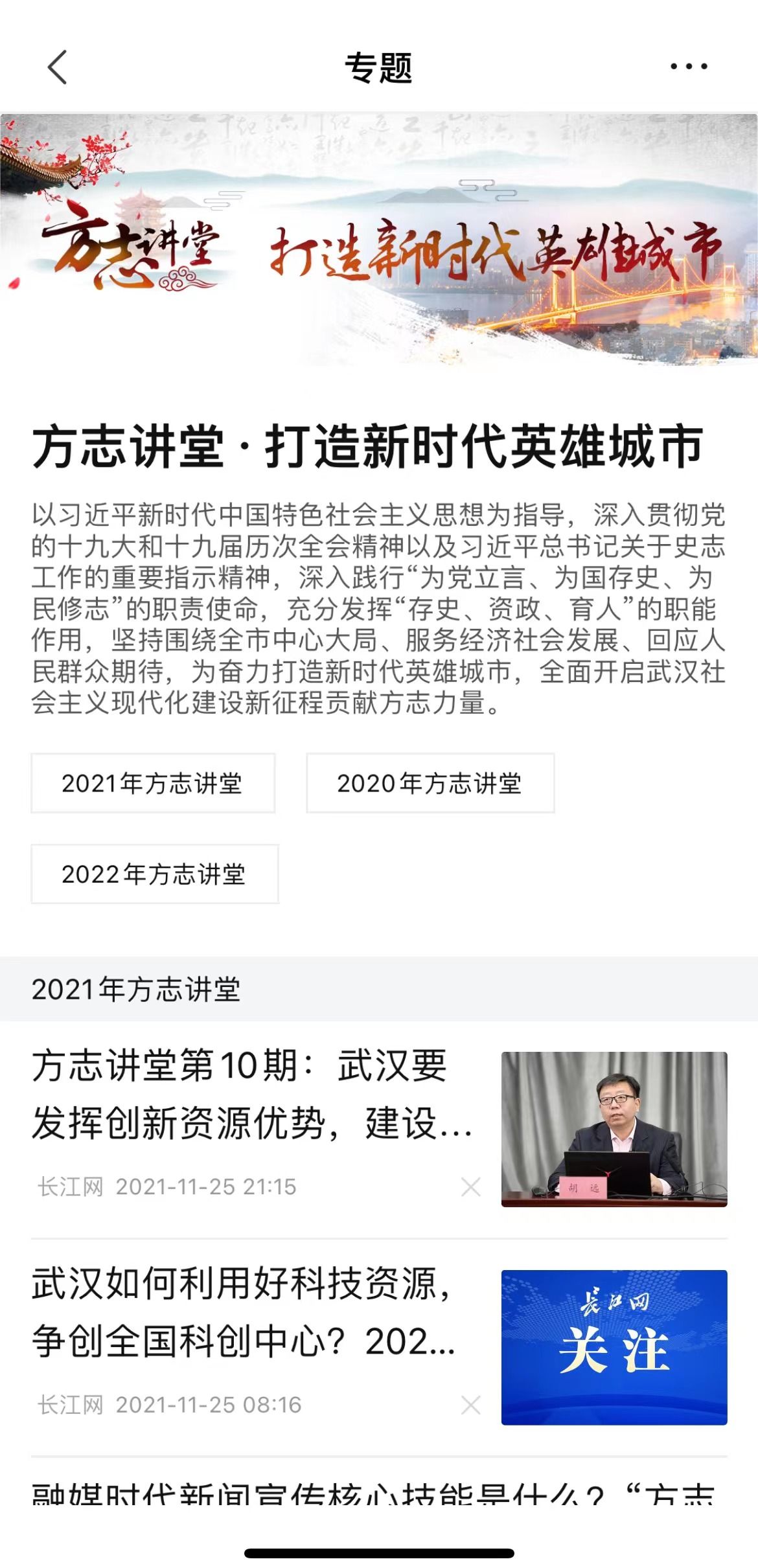Go back using the top-left arrow
The height and width of the screenshot is (1568, 758).
[x=58, y=67]
